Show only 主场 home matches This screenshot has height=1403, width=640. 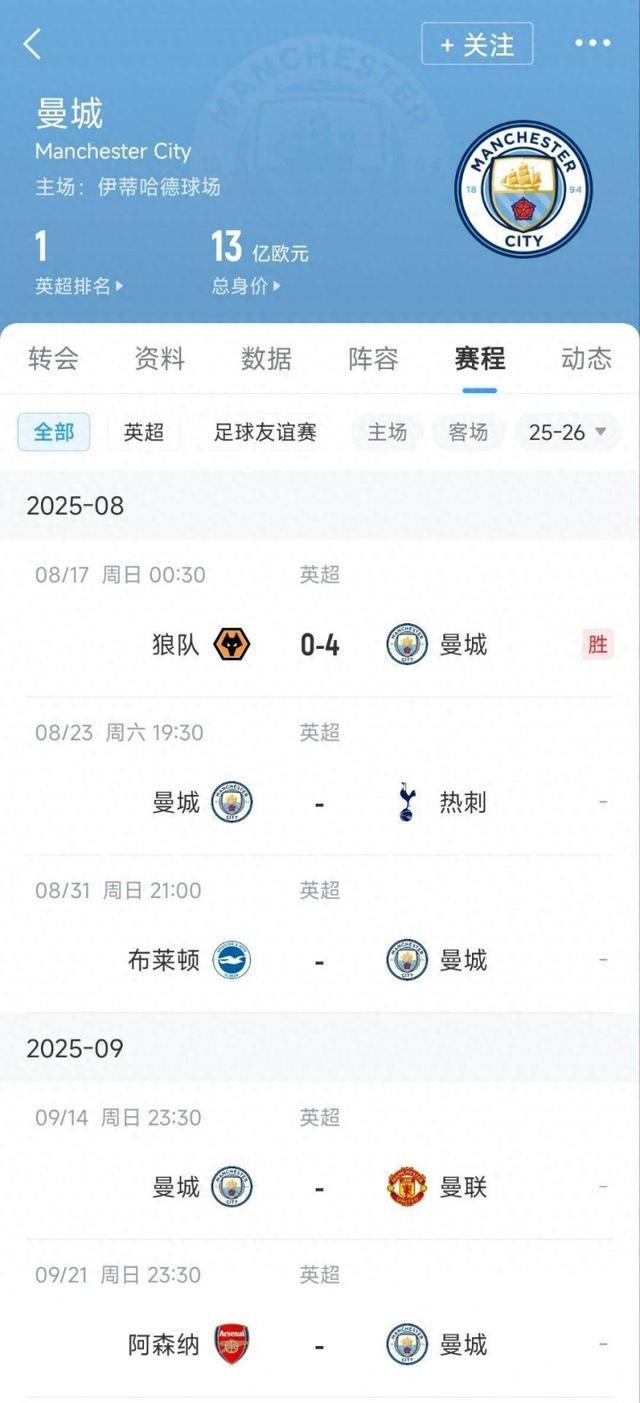click(387, 432)
